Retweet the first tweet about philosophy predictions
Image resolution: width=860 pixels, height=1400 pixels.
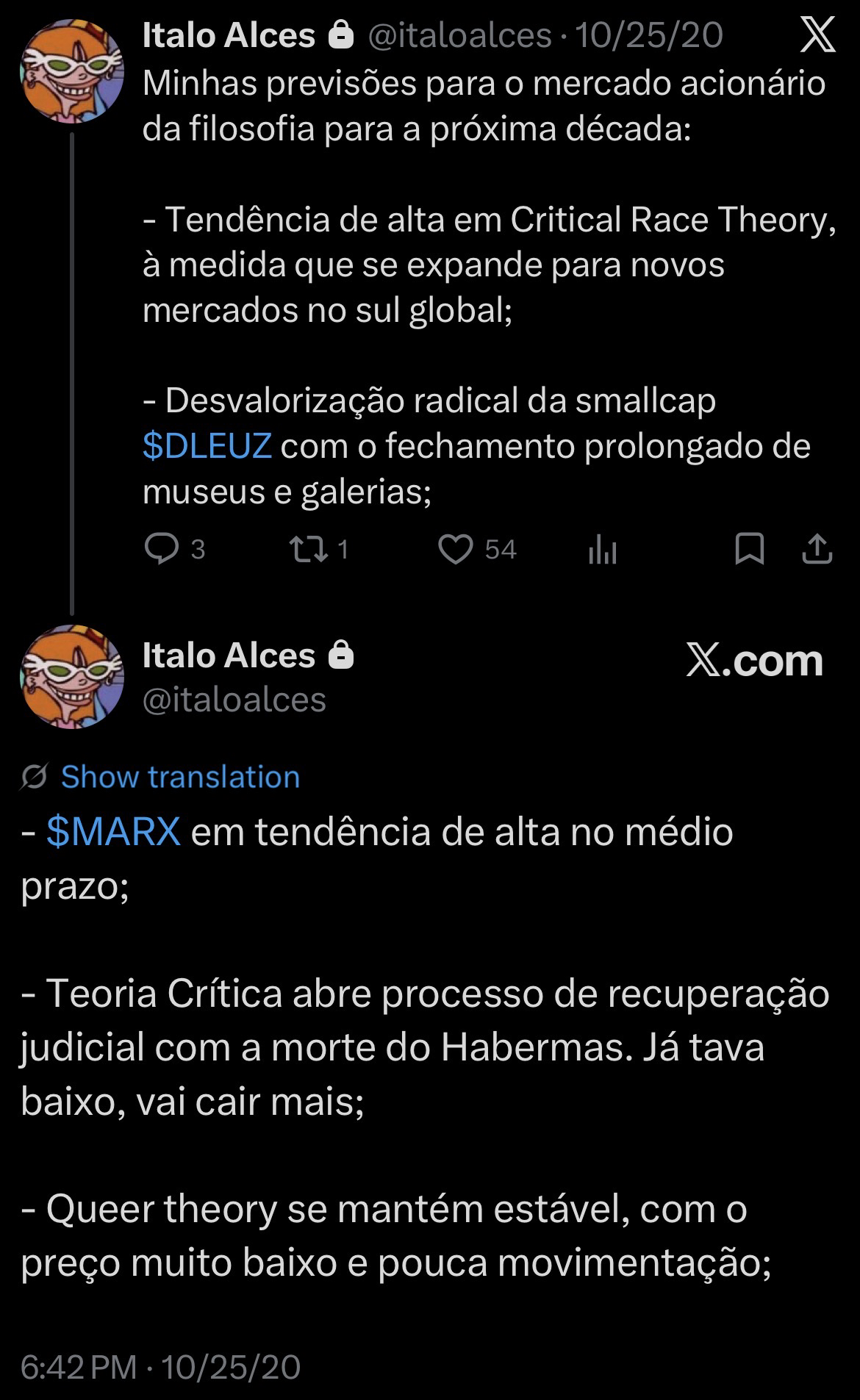pos(308,549)
